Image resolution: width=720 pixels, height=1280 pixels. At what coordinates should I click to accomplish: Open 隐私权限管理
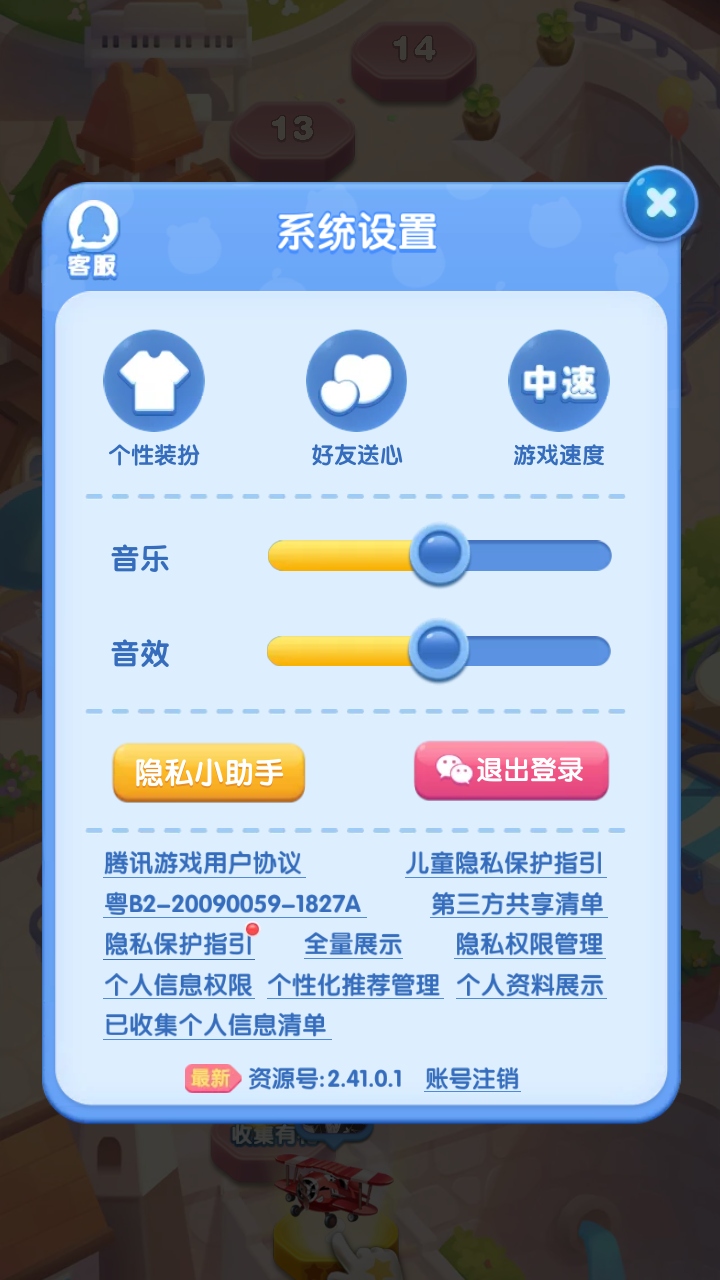530,944
